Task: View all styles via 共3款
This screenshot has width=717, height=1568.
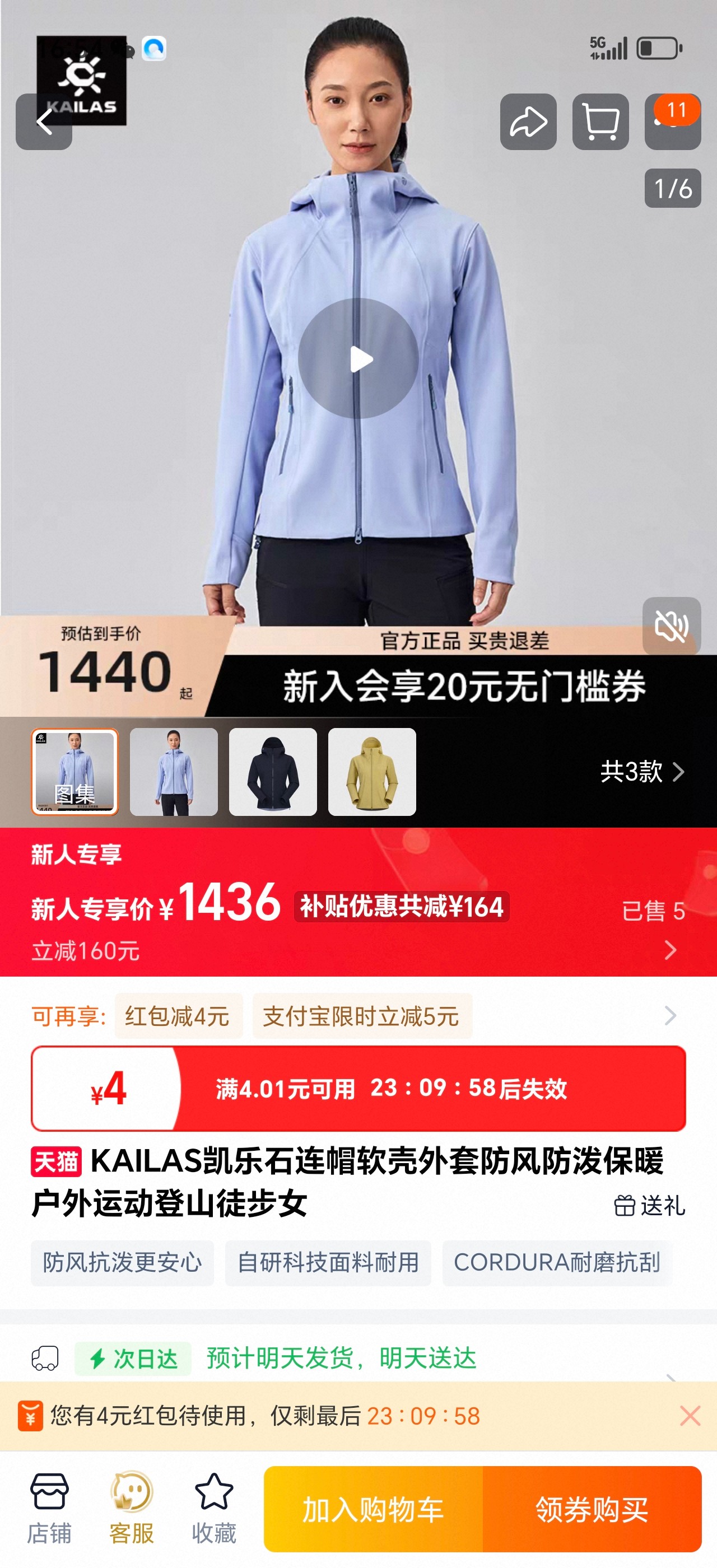Action: [641, 772]
